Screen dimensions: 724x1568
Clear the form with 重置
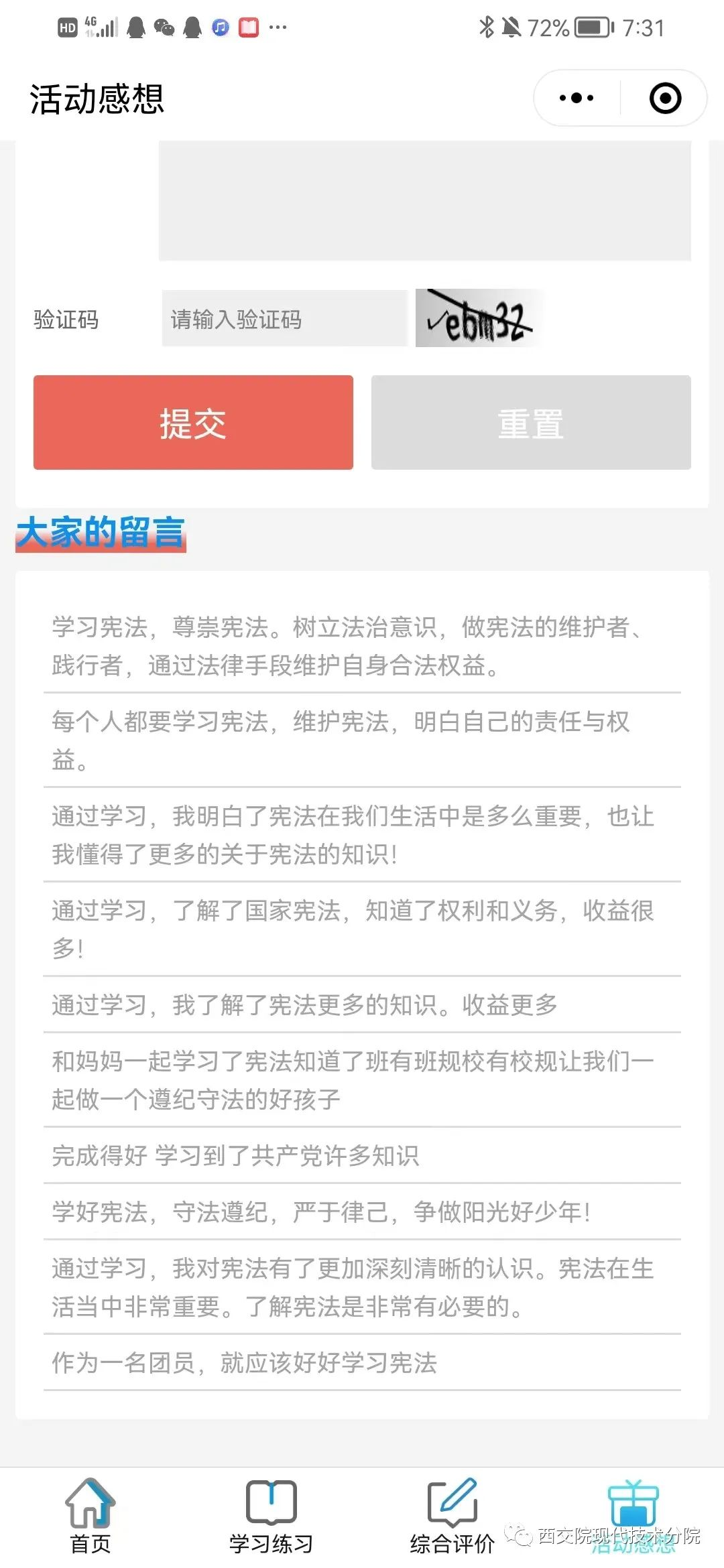pyautogui.click(x=531, y=423)
